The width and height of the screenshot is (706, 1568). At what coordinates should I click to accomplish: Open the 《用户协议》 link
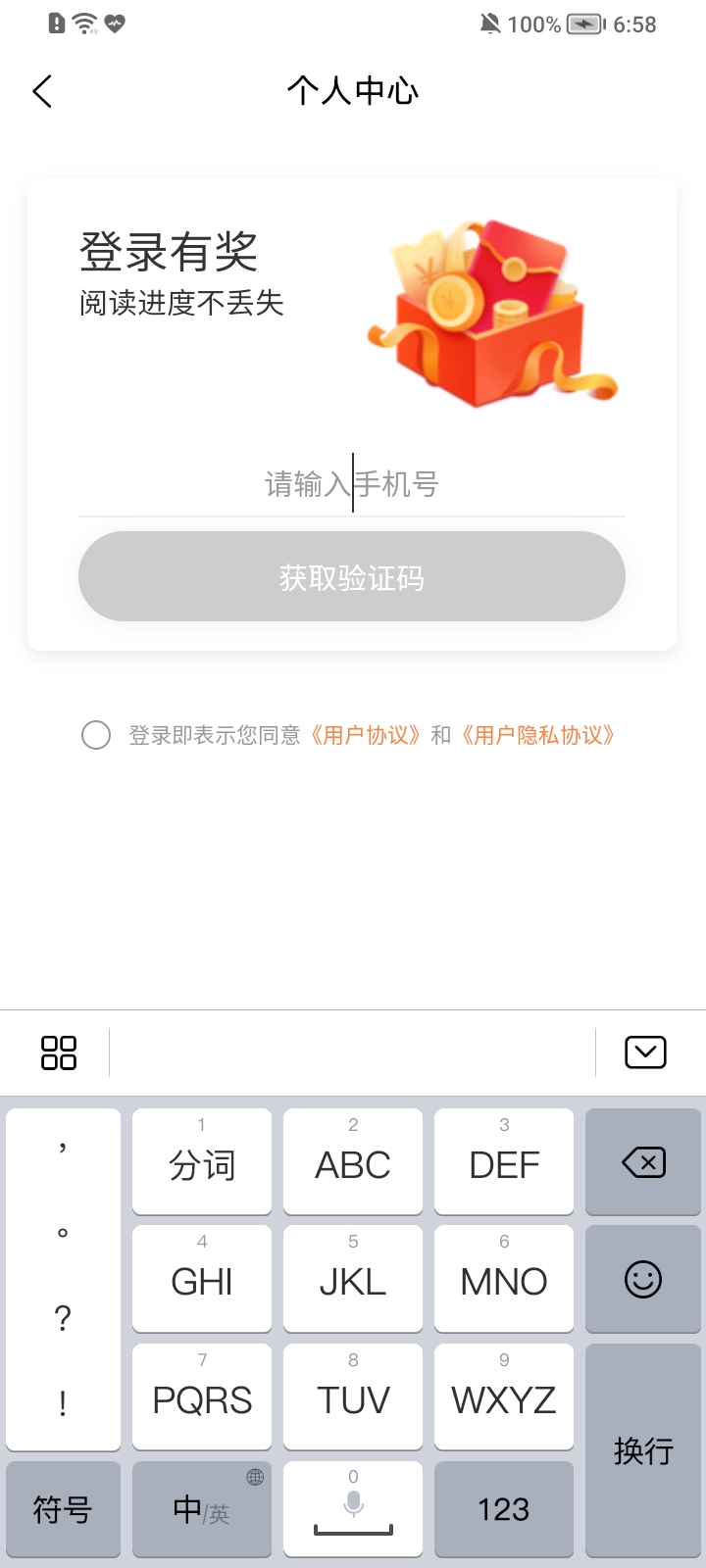tap(366, 735)
